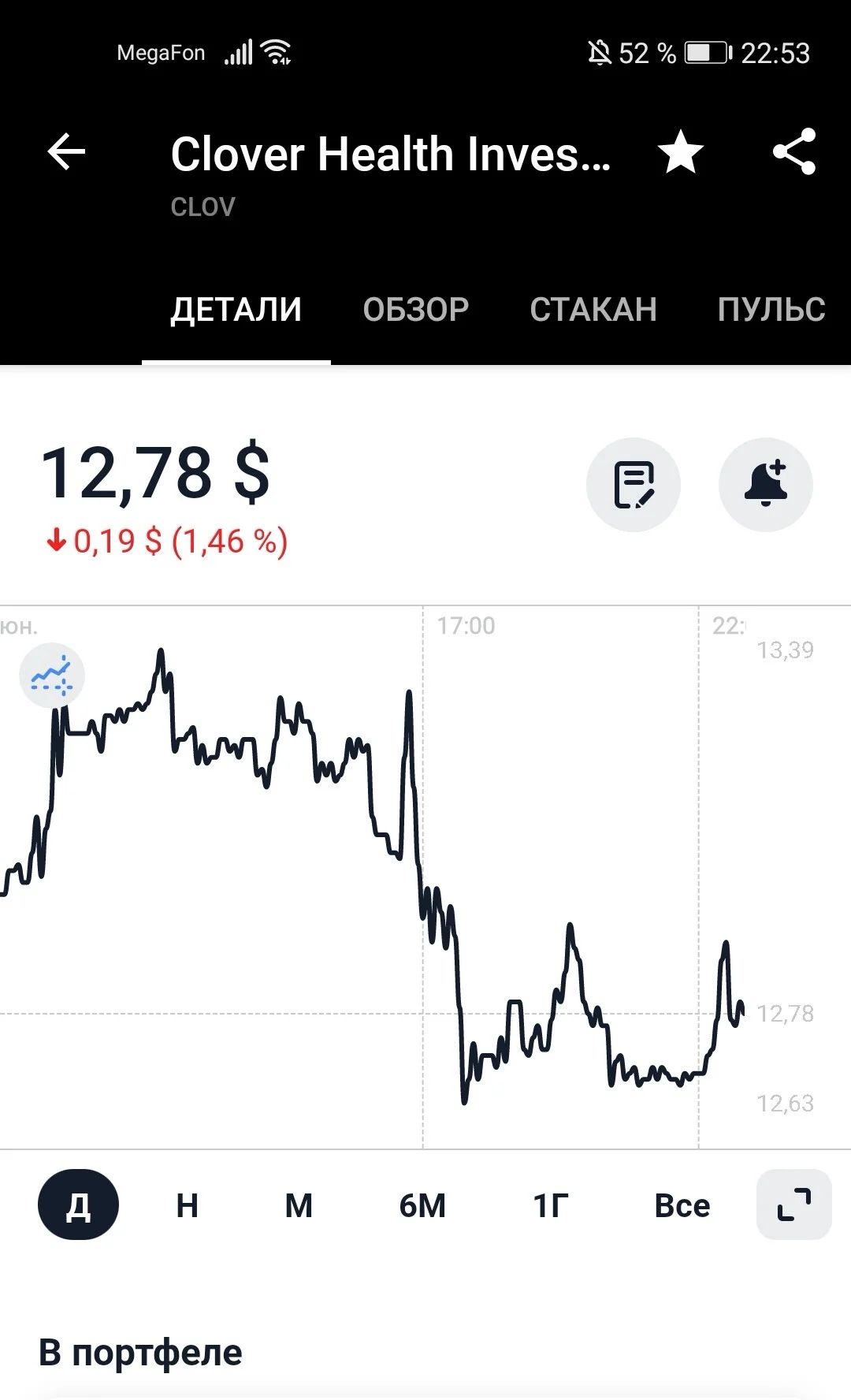
Task: Switch chart period to М
Action: 299,1205
